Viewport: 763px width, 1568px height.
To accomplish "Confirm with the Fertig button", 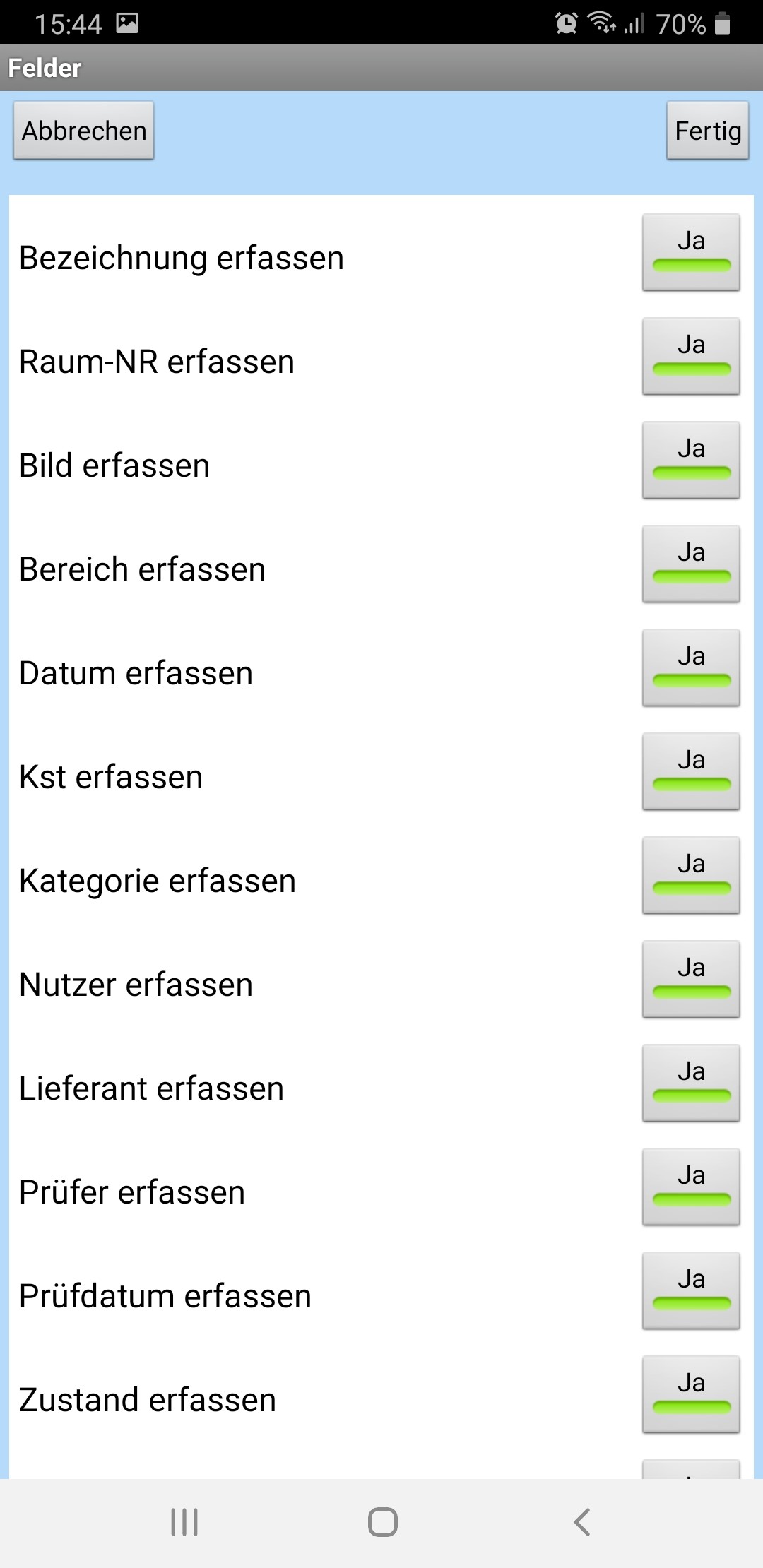I will click(707, 131).
